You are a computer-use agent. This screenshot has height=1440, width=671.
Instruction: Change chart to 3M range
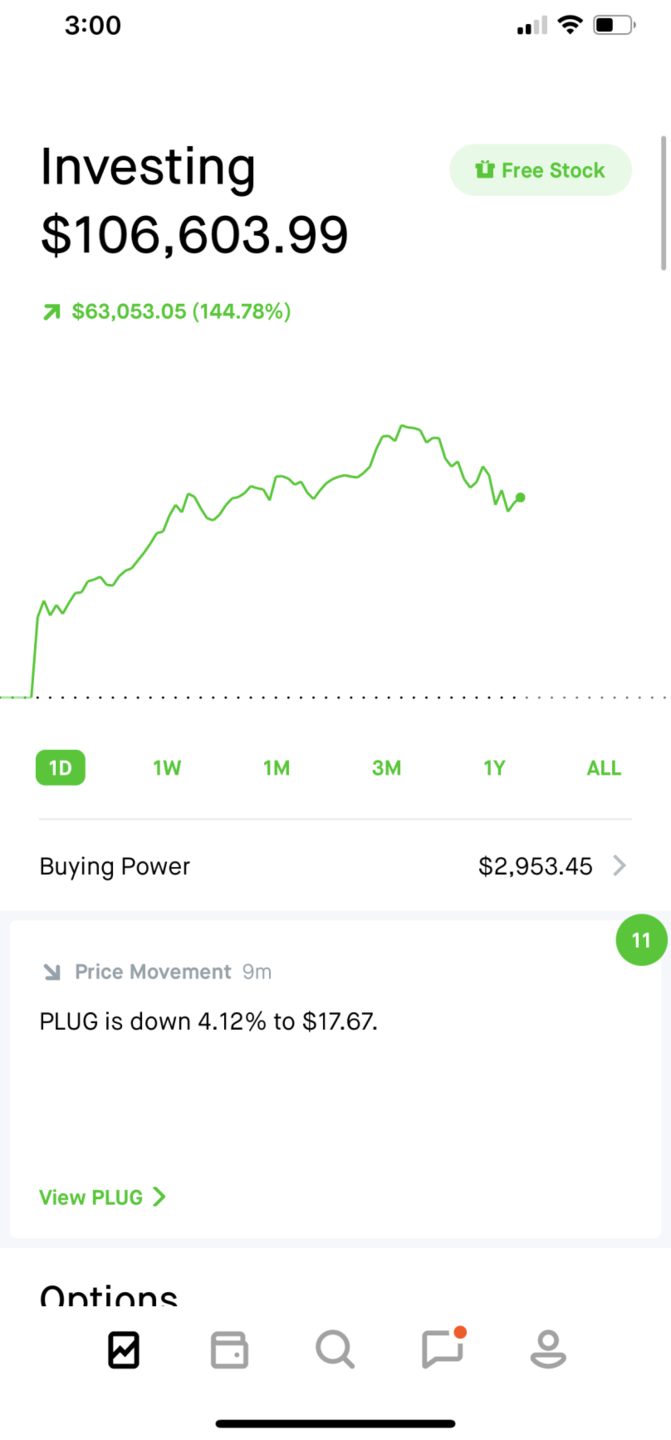click(386, 768)
